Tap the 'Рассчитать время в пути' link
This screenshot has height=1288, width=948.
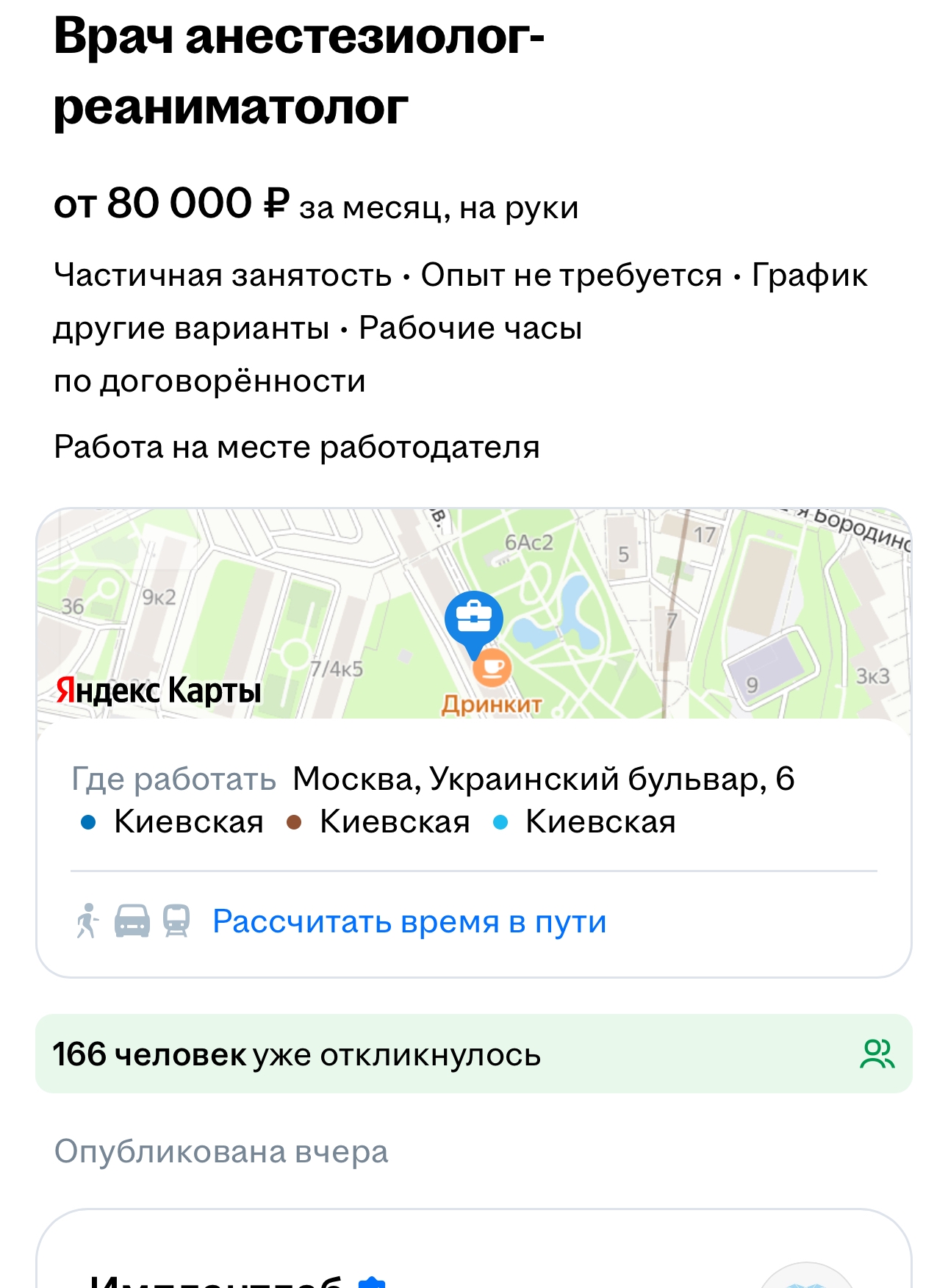tap(409, 921)
